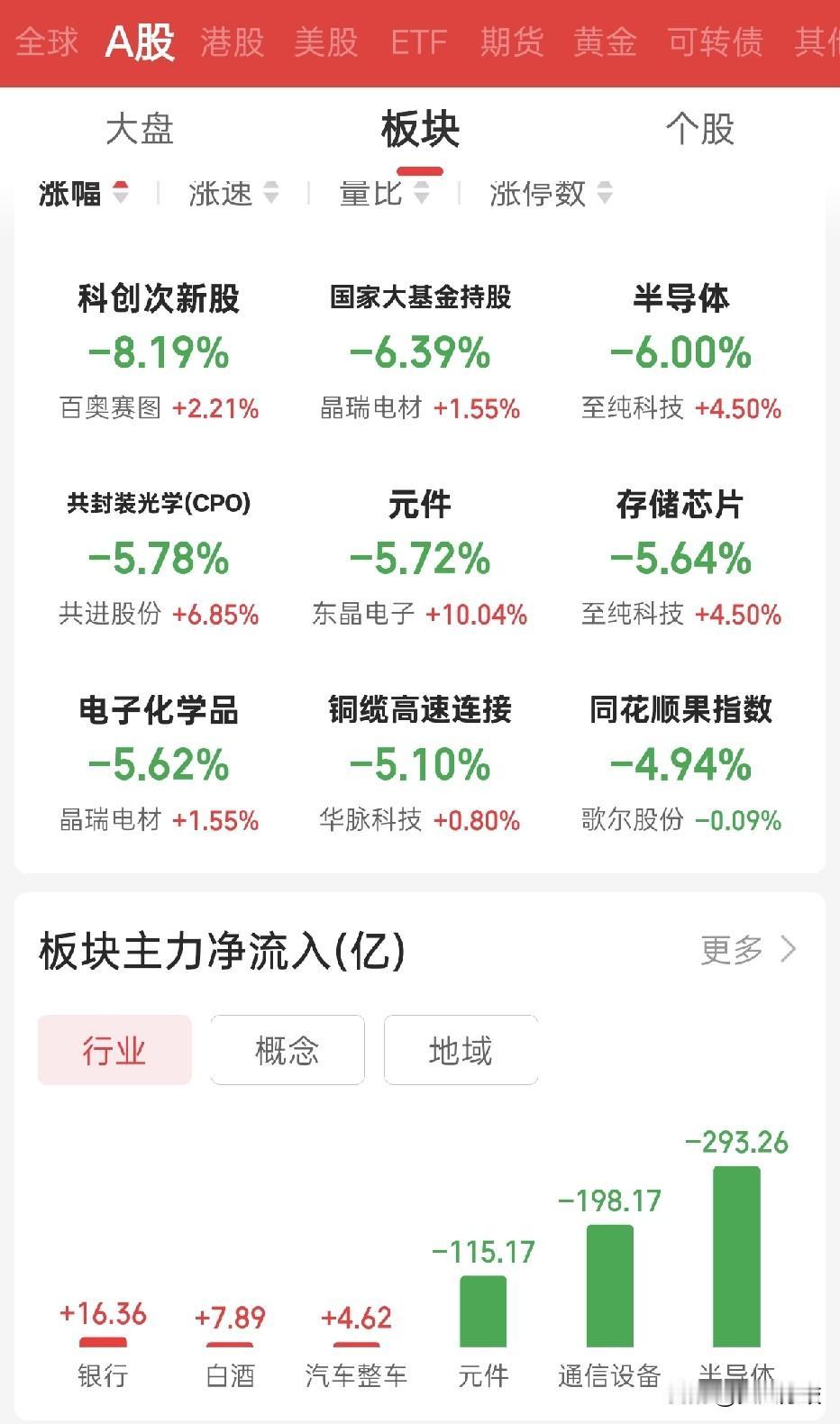Select the 概念 filter chip
The image size is (840, 1424).
[x=288, y=1050]
